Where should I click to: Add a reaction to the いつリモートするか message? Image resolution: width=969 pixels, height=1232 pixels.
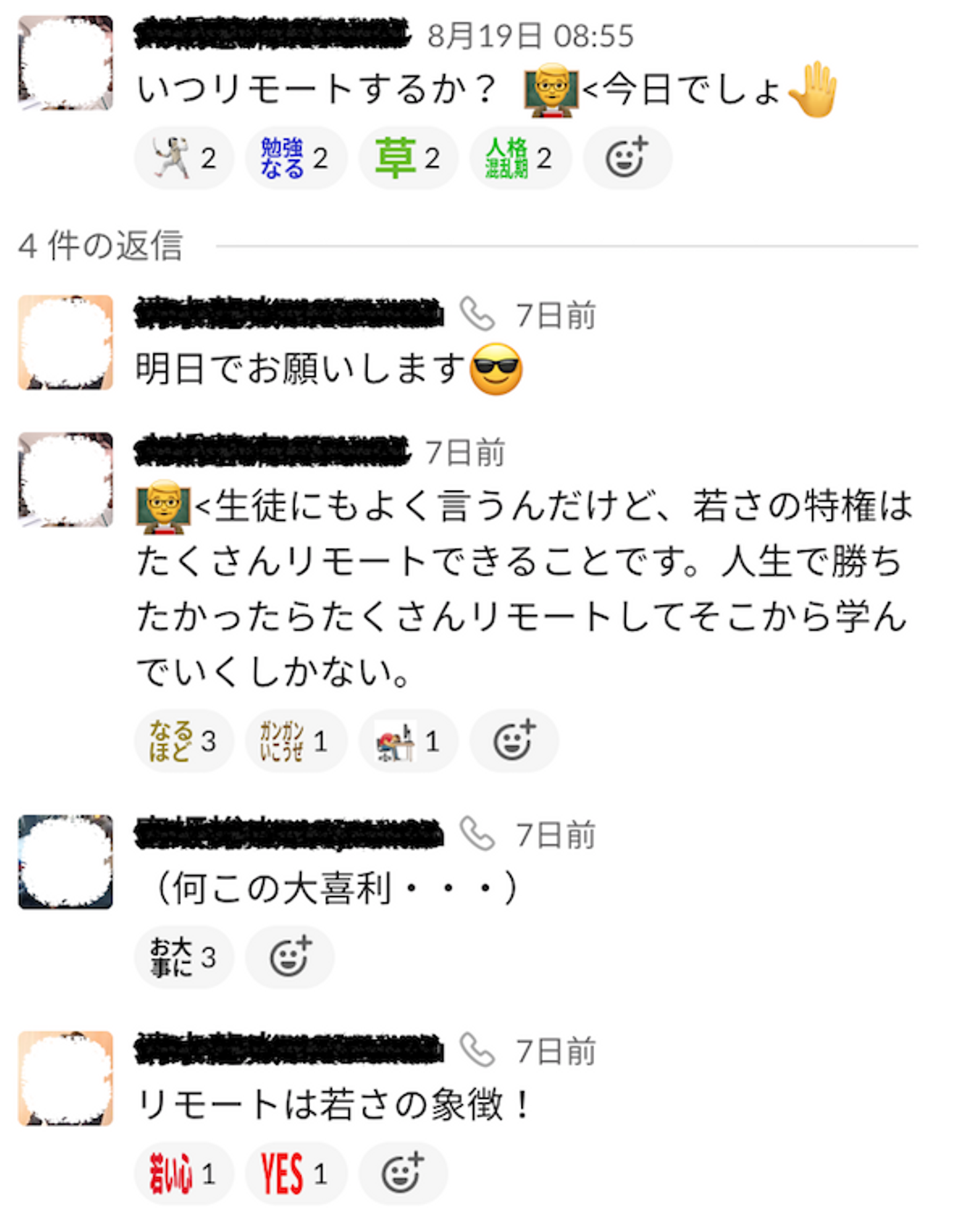coord(626,158)
